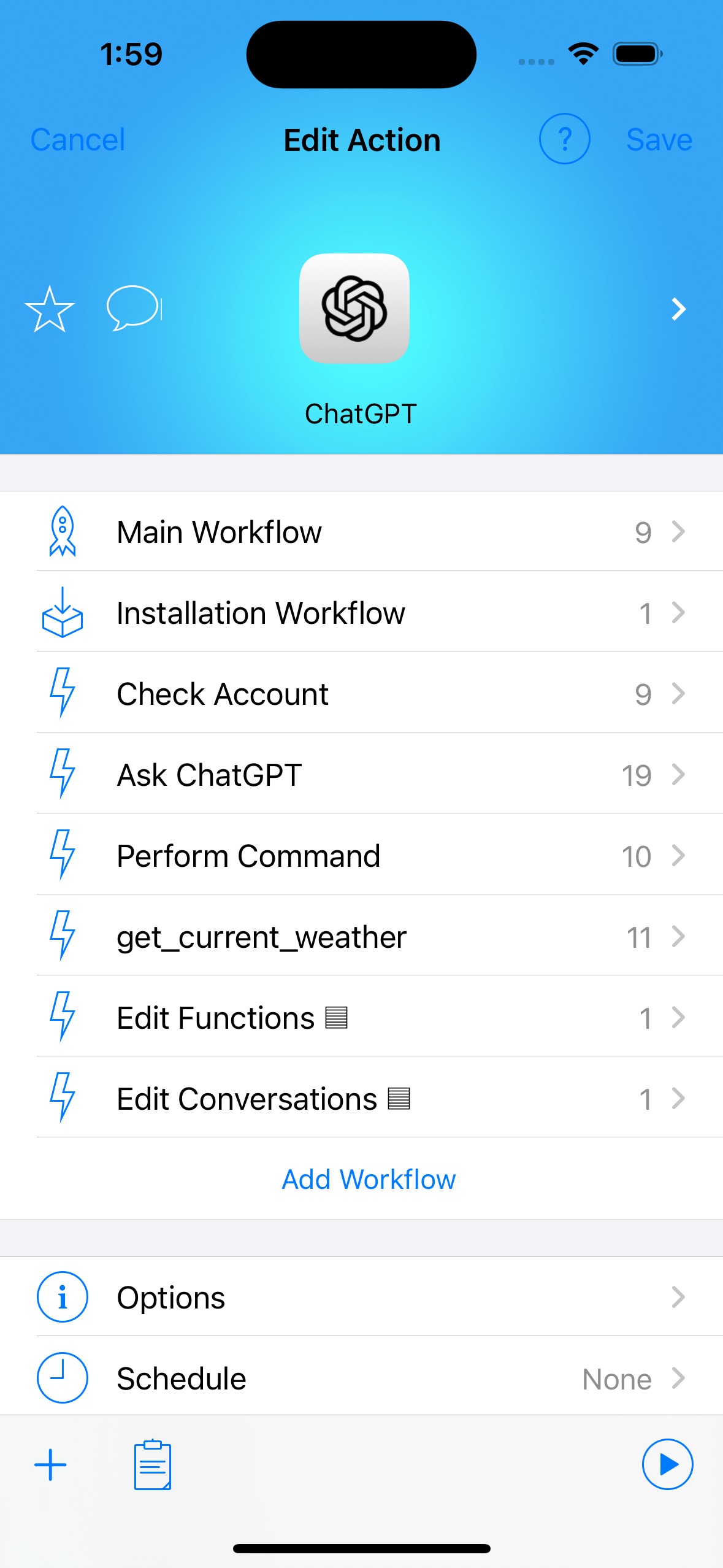Tap the plus icon in the bottom toolbar

(50, 1465)
